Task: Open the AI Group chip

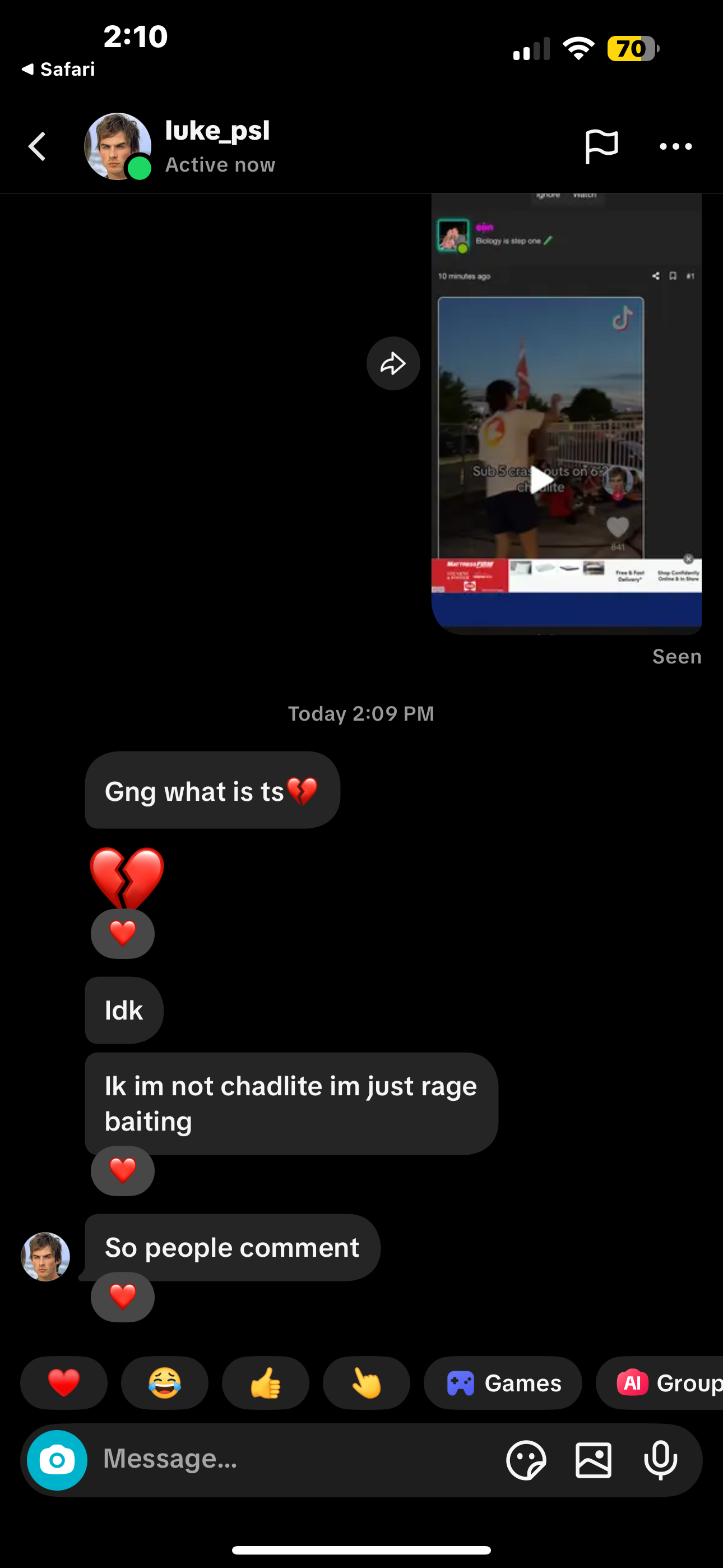Action: click(x=660, y=1382)
